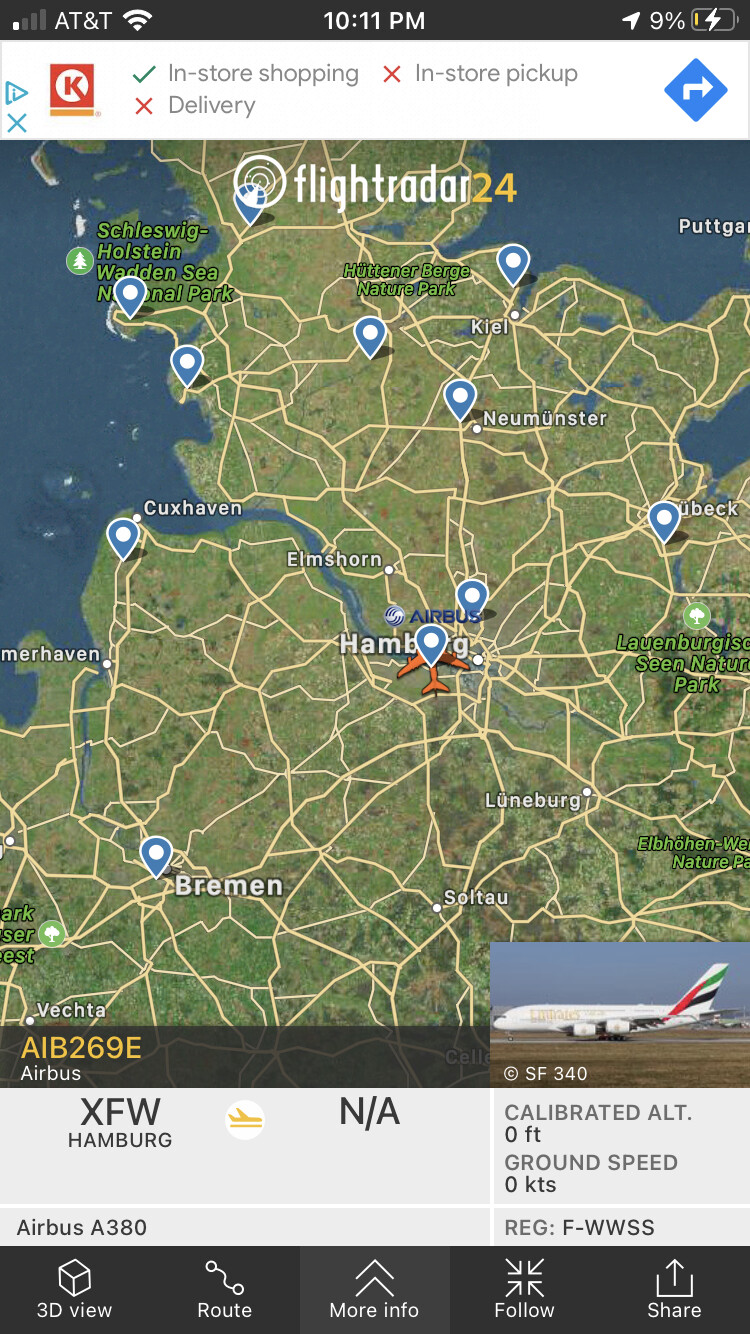Select the airport pin near Neumünster
The image size is (750, 1334).
(x=459, y=398)
